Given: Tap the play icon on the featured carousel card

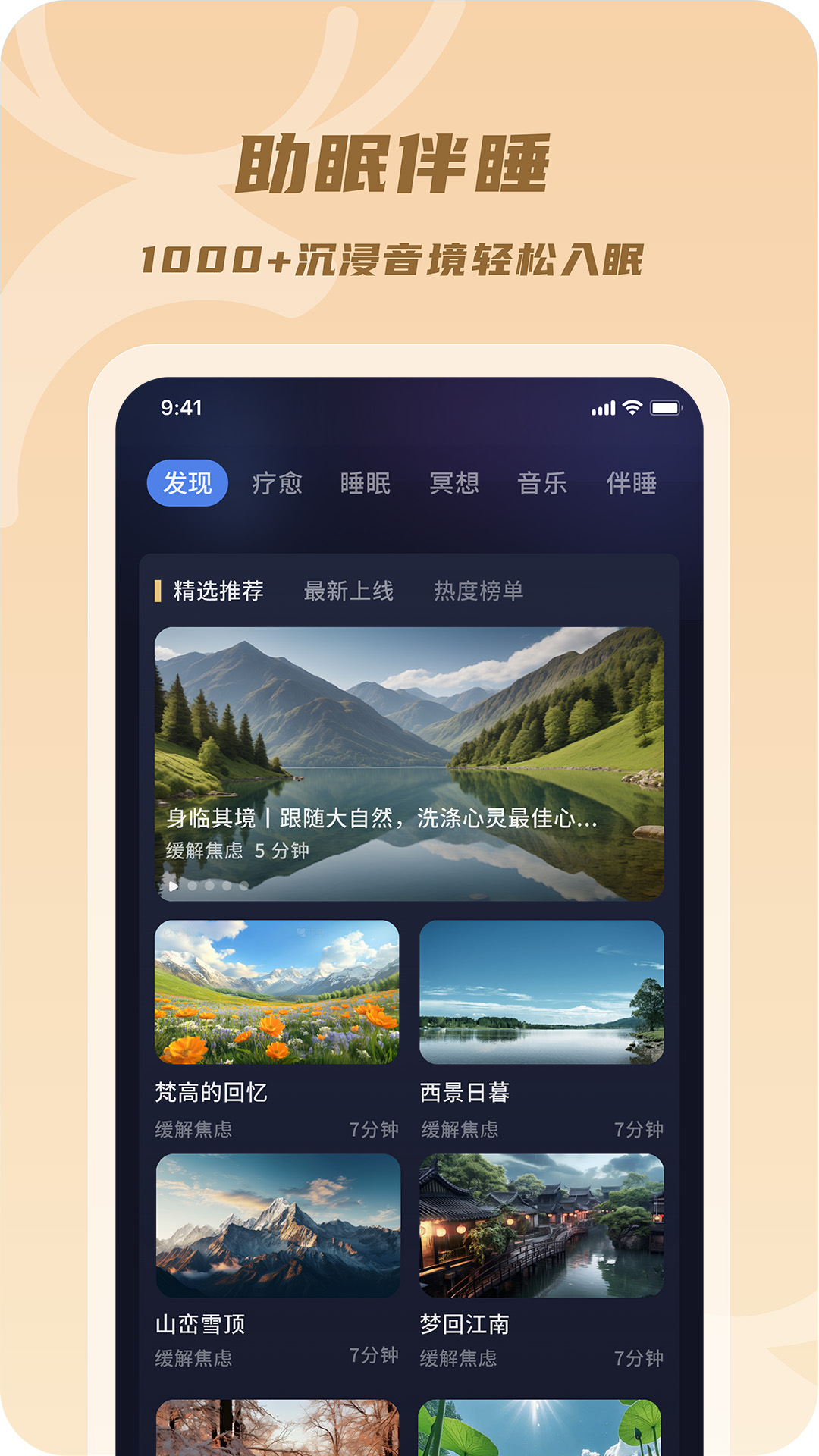Looking at the screenshot, I should click(173, 884).
